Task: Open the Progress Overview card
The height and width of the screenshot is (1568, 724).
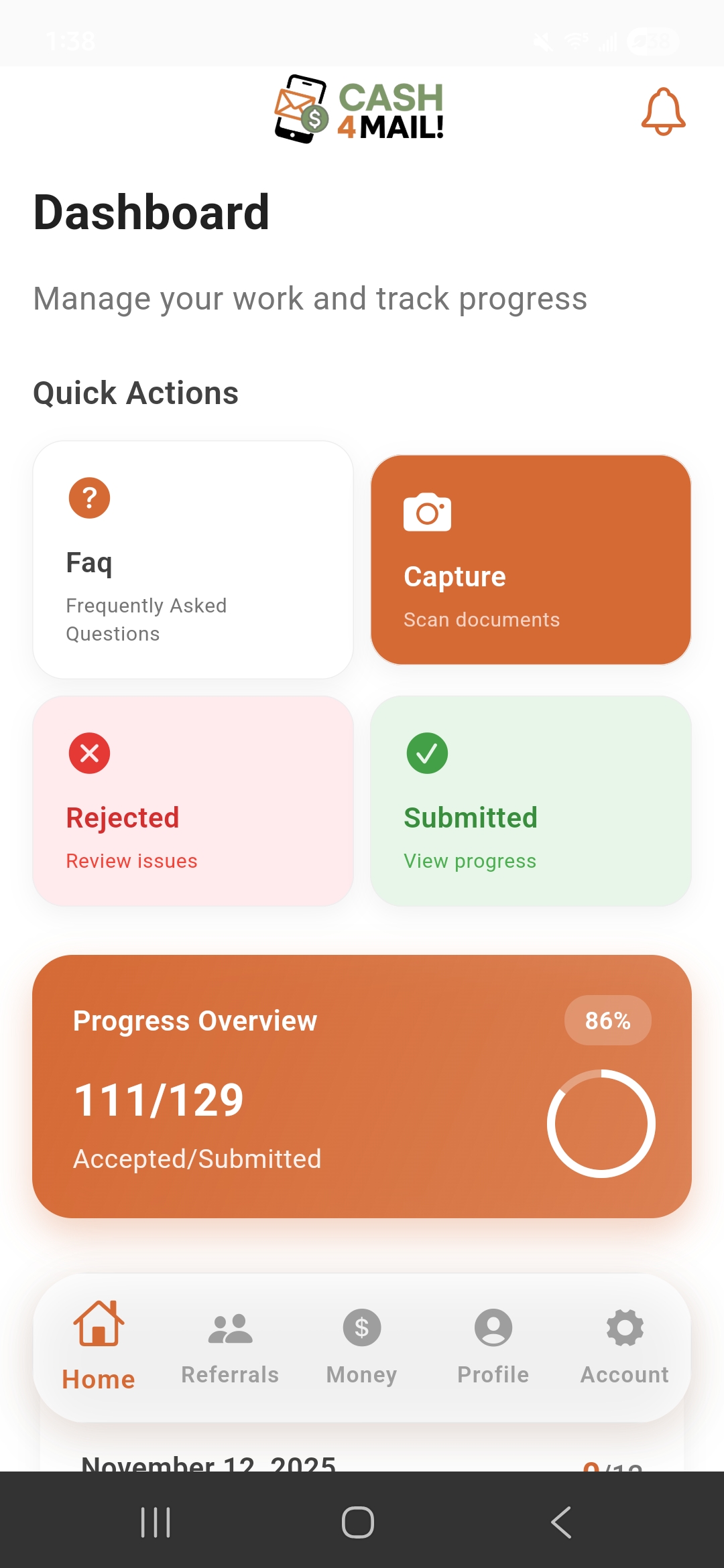Action: point(362,1086)
